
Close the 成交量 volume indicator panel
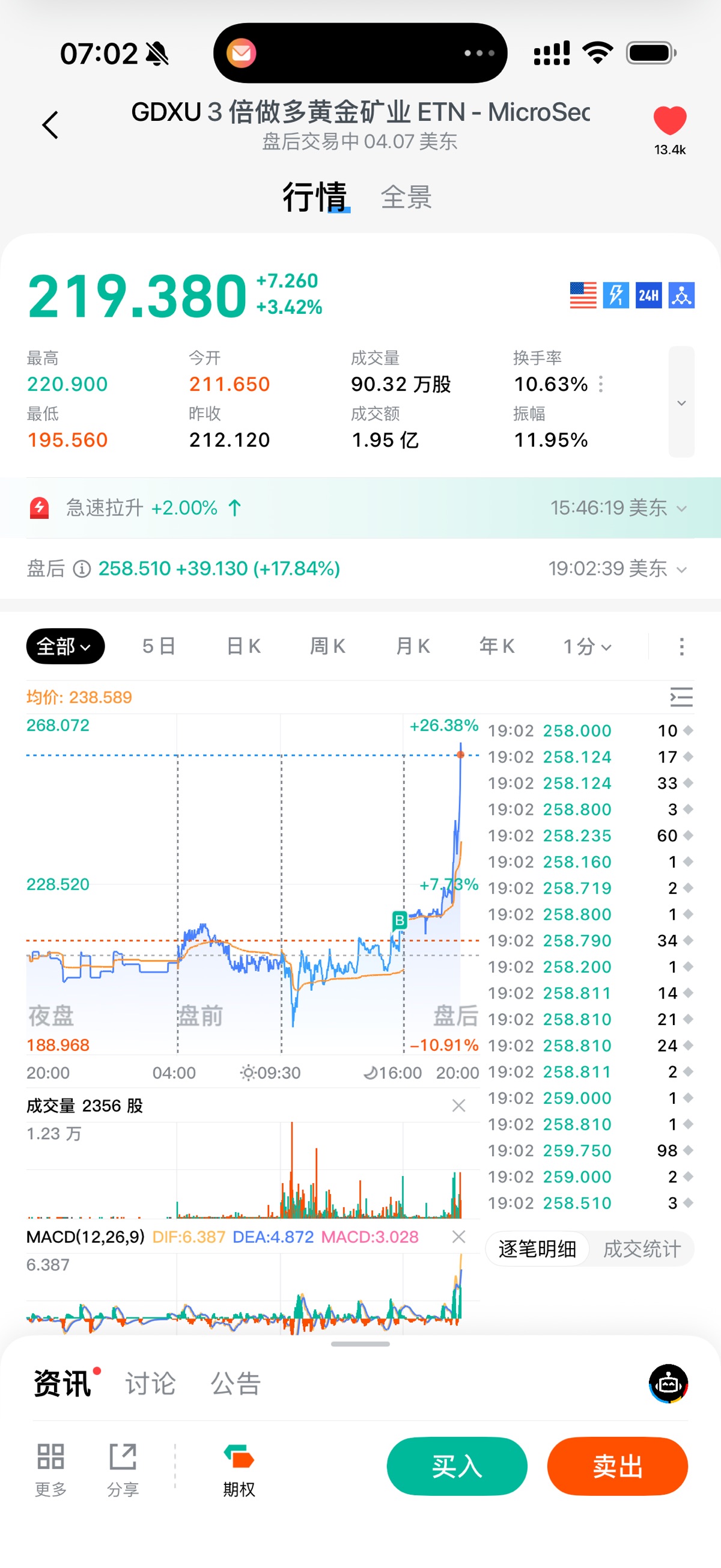[459, 1106]
